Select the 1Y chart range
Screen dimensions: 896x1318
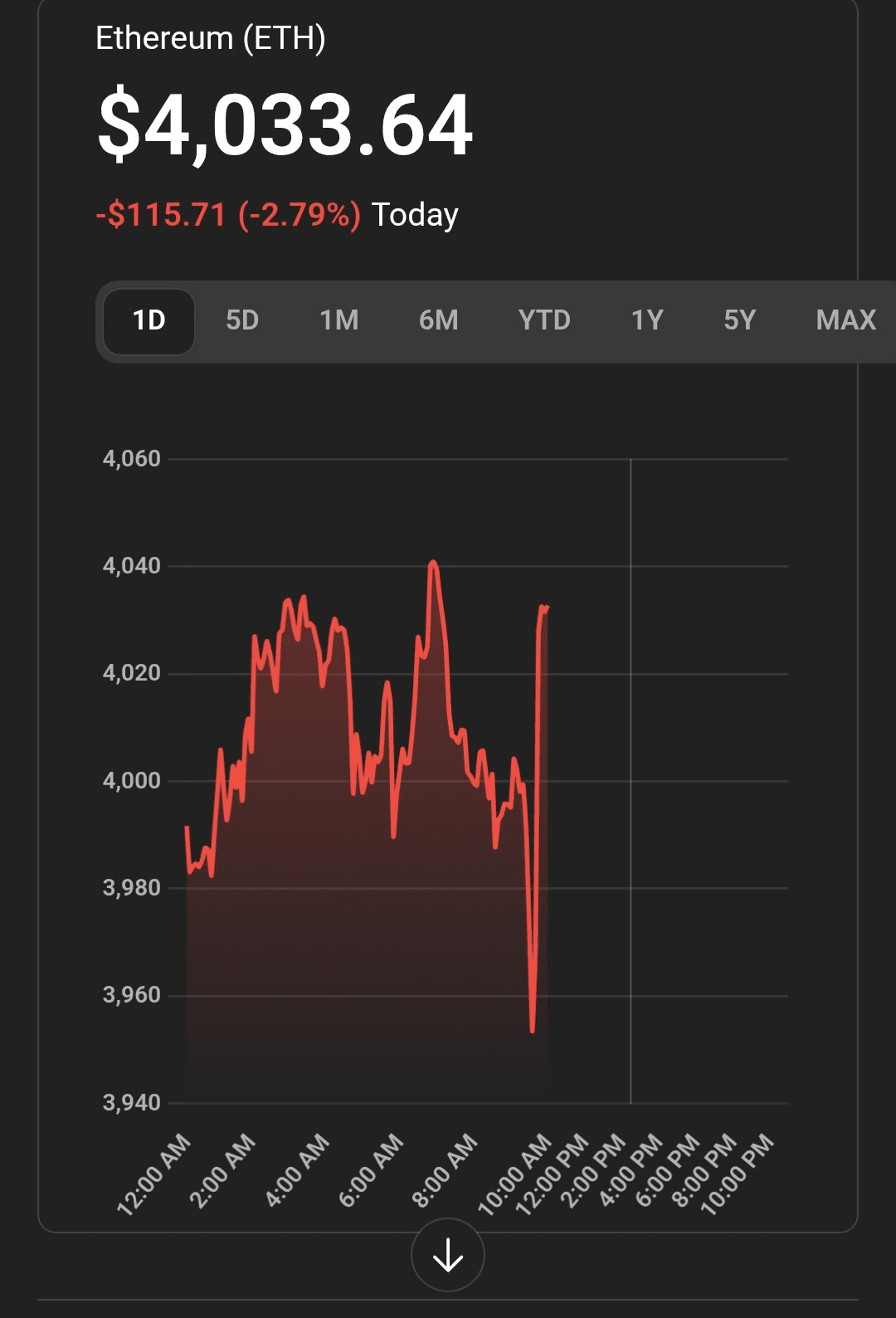tap(647, 320)
